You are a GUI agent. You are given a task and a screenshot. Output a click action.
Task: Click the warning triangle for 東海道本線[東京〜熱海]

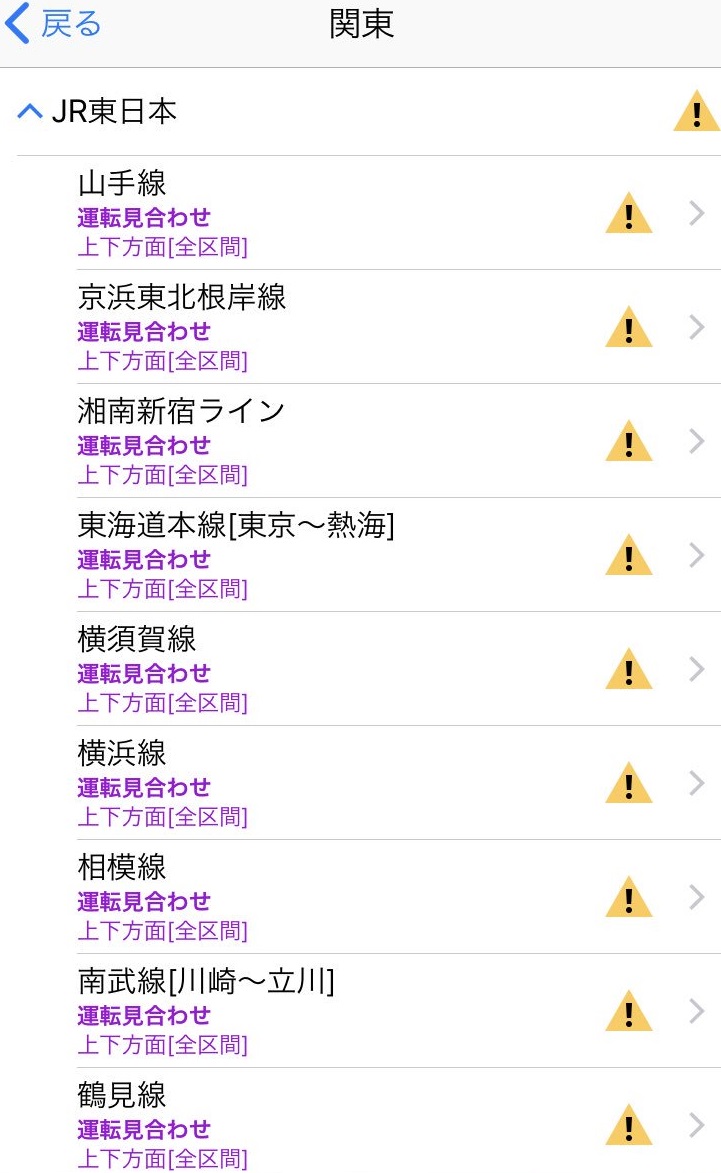[x=627, y=555]
